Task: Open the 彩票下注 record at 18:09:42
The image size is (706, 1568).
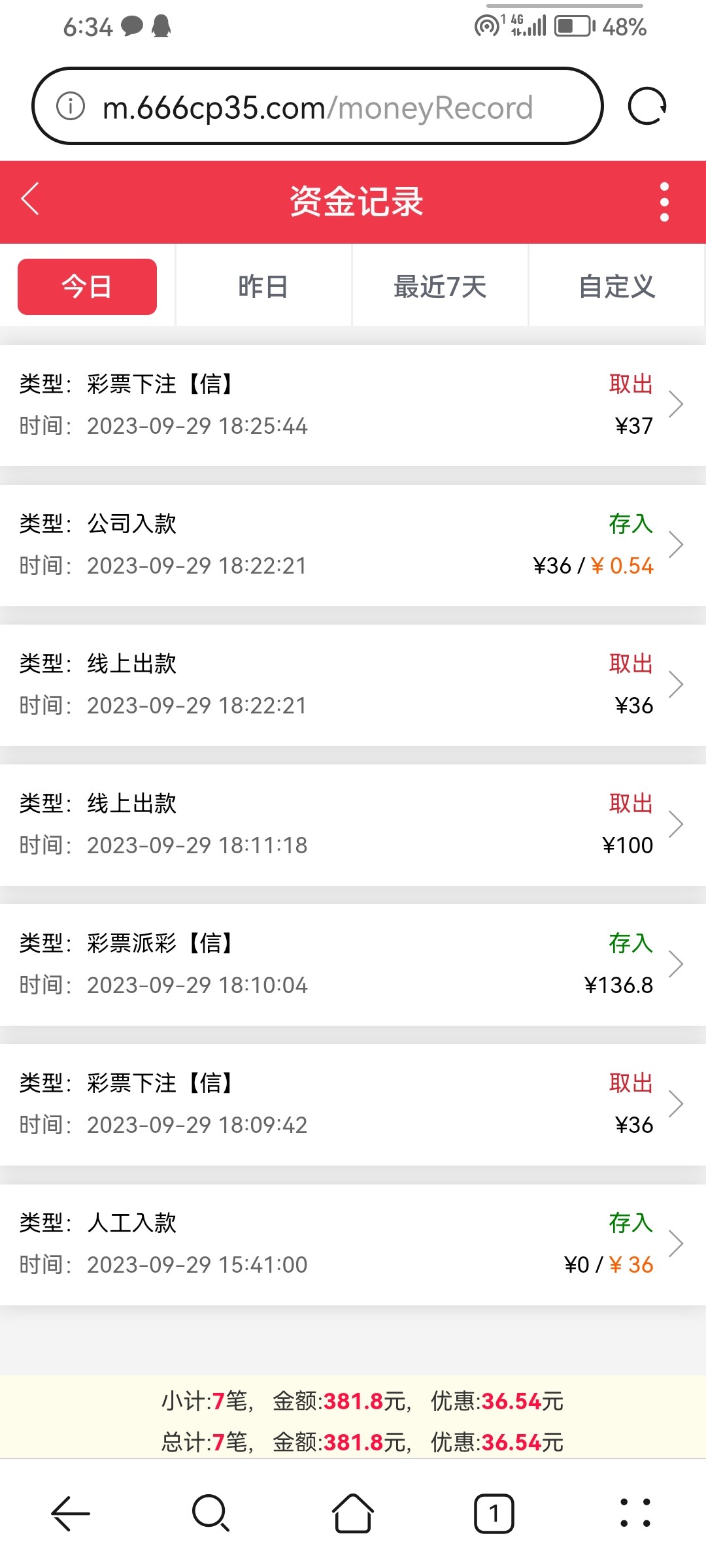Action: pos(353,1104)
